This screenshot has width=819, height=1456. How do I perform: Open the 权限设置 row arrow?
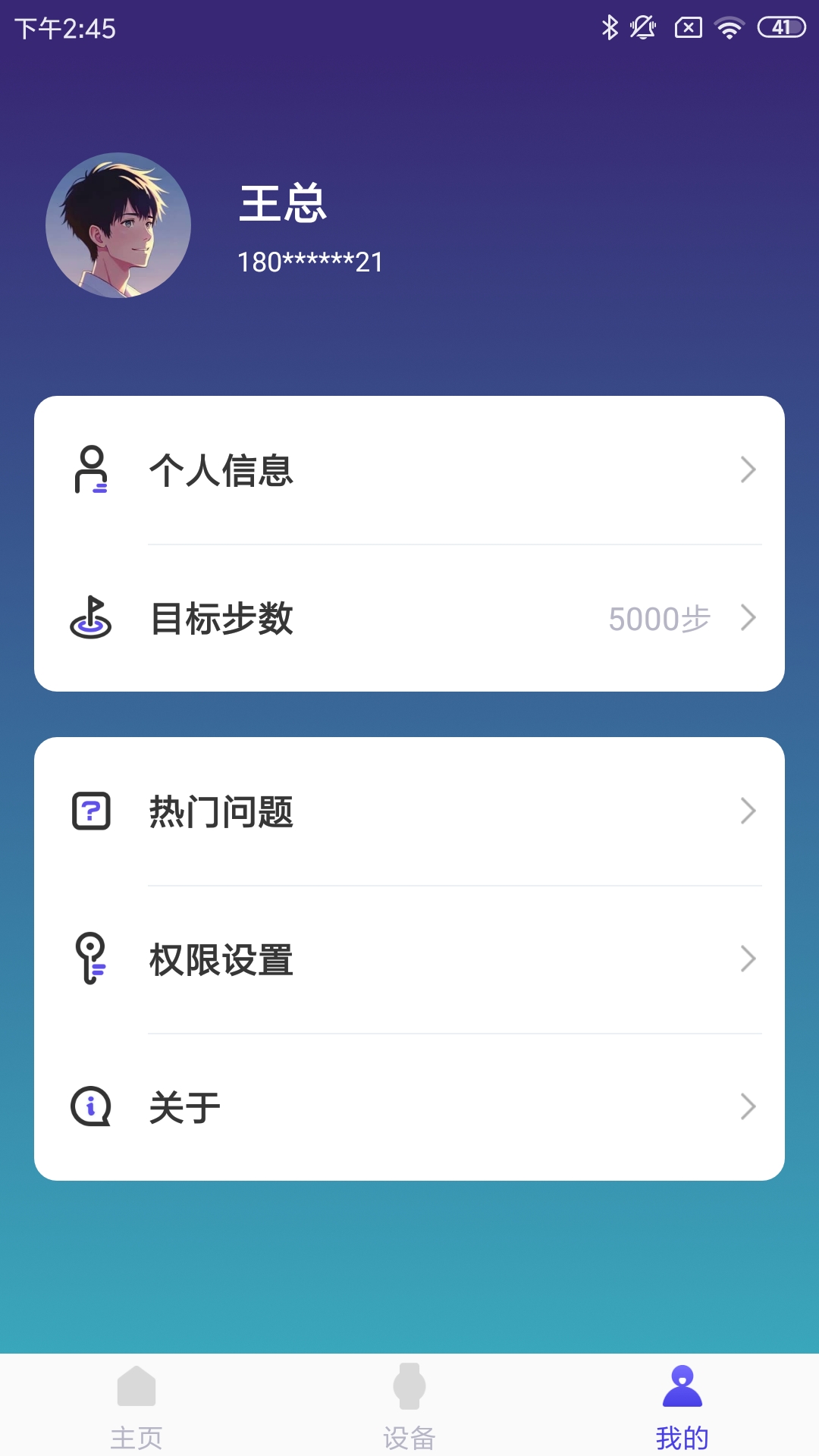[749, 959]
